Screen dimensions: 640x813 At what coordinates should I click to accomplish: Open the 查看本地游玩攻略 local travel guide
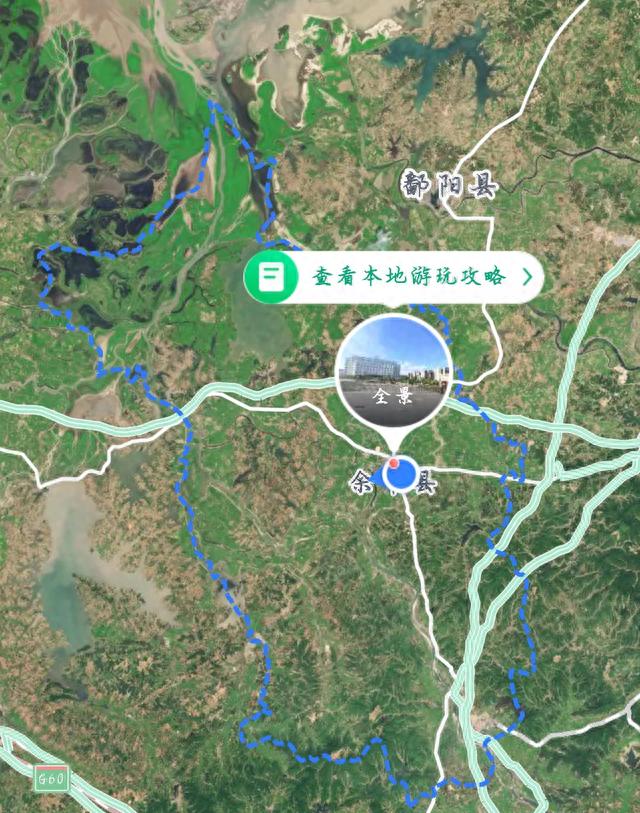394,277
